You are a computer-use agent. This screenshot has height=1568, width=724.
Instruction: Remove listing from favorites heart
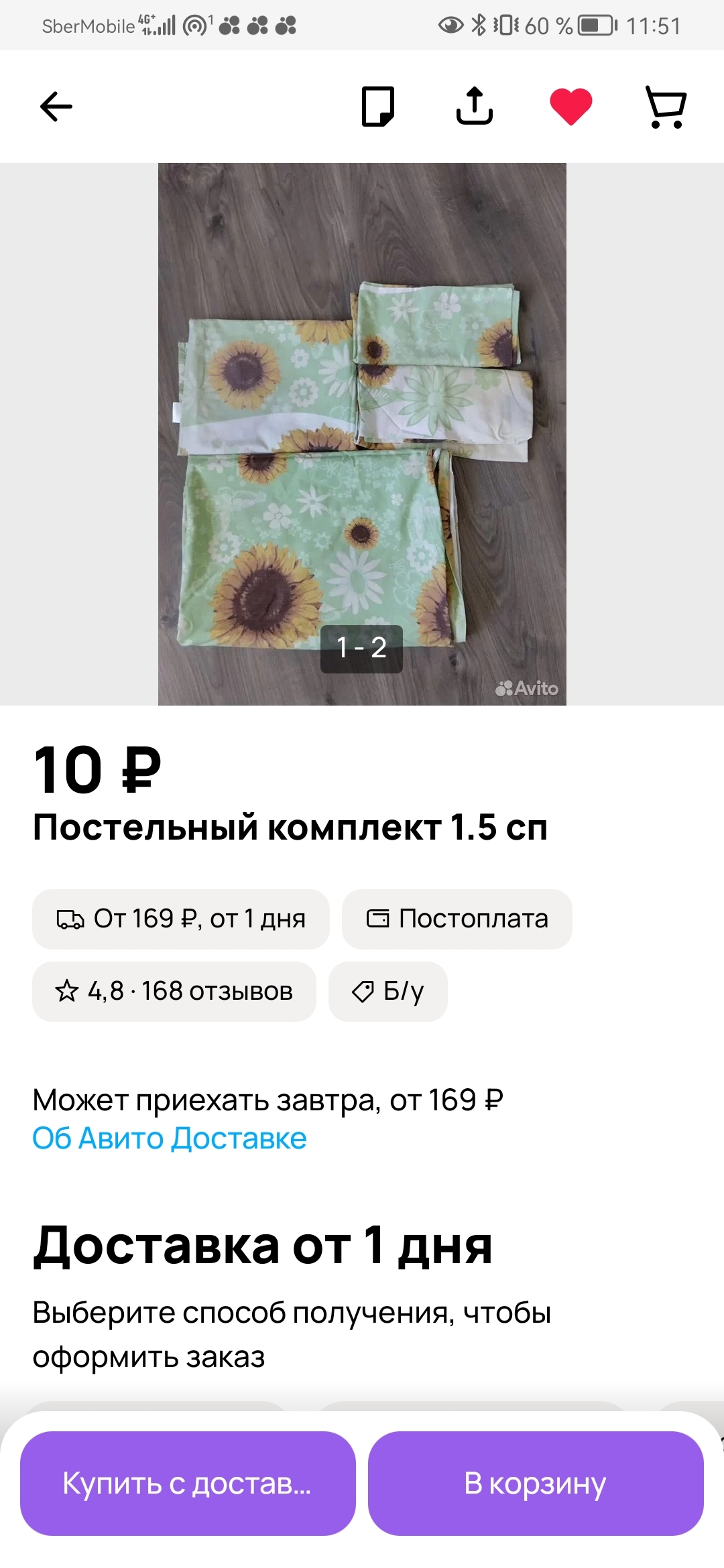[570, 107]
